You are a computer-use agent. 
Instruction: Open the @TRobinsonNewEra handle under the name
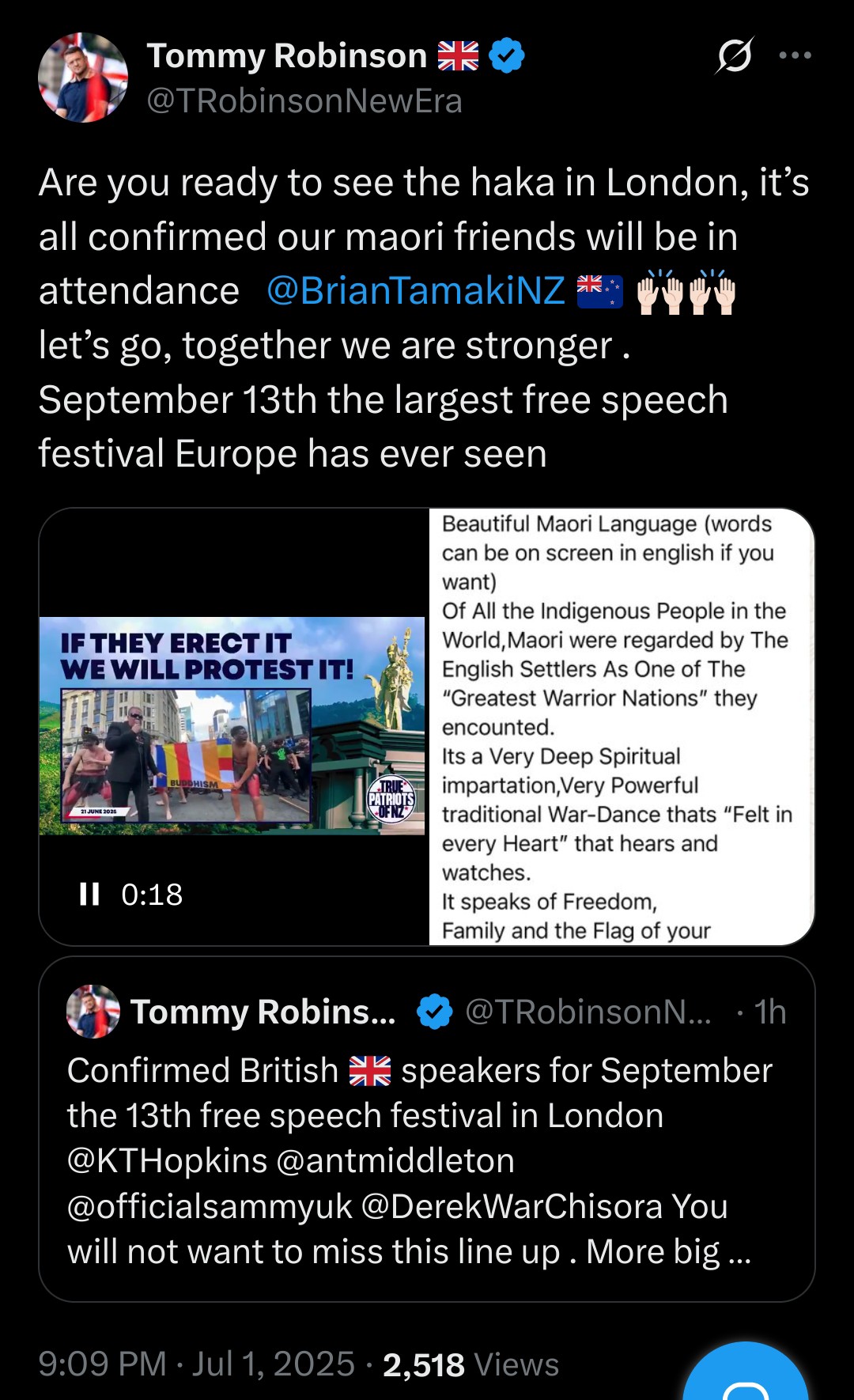[304, 101]
